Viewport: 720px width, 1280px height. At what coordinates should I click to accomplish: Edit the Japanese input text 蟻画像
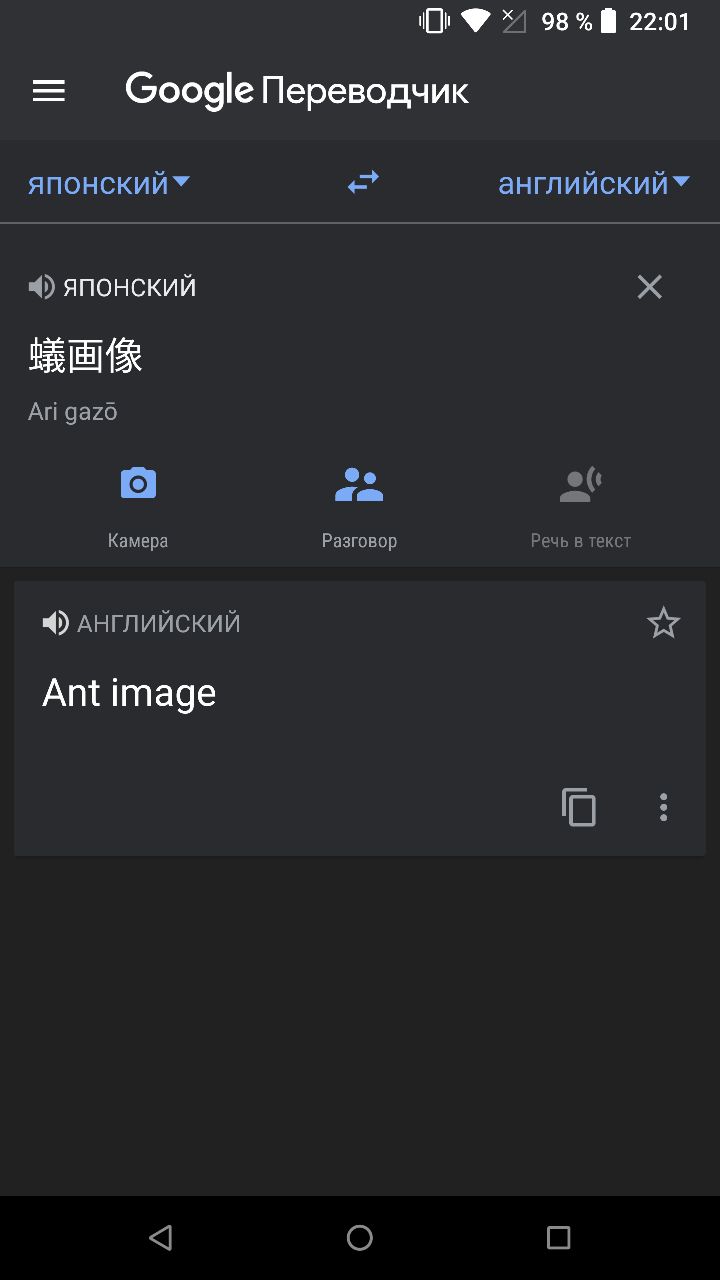[x=86, y=355]
